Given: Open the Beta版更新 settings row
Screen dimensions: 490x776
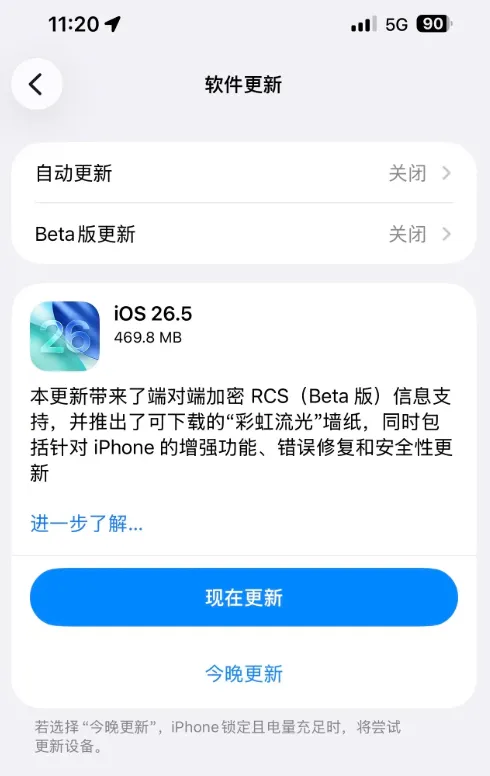Looking at the screenshot, I should point(244,234).
